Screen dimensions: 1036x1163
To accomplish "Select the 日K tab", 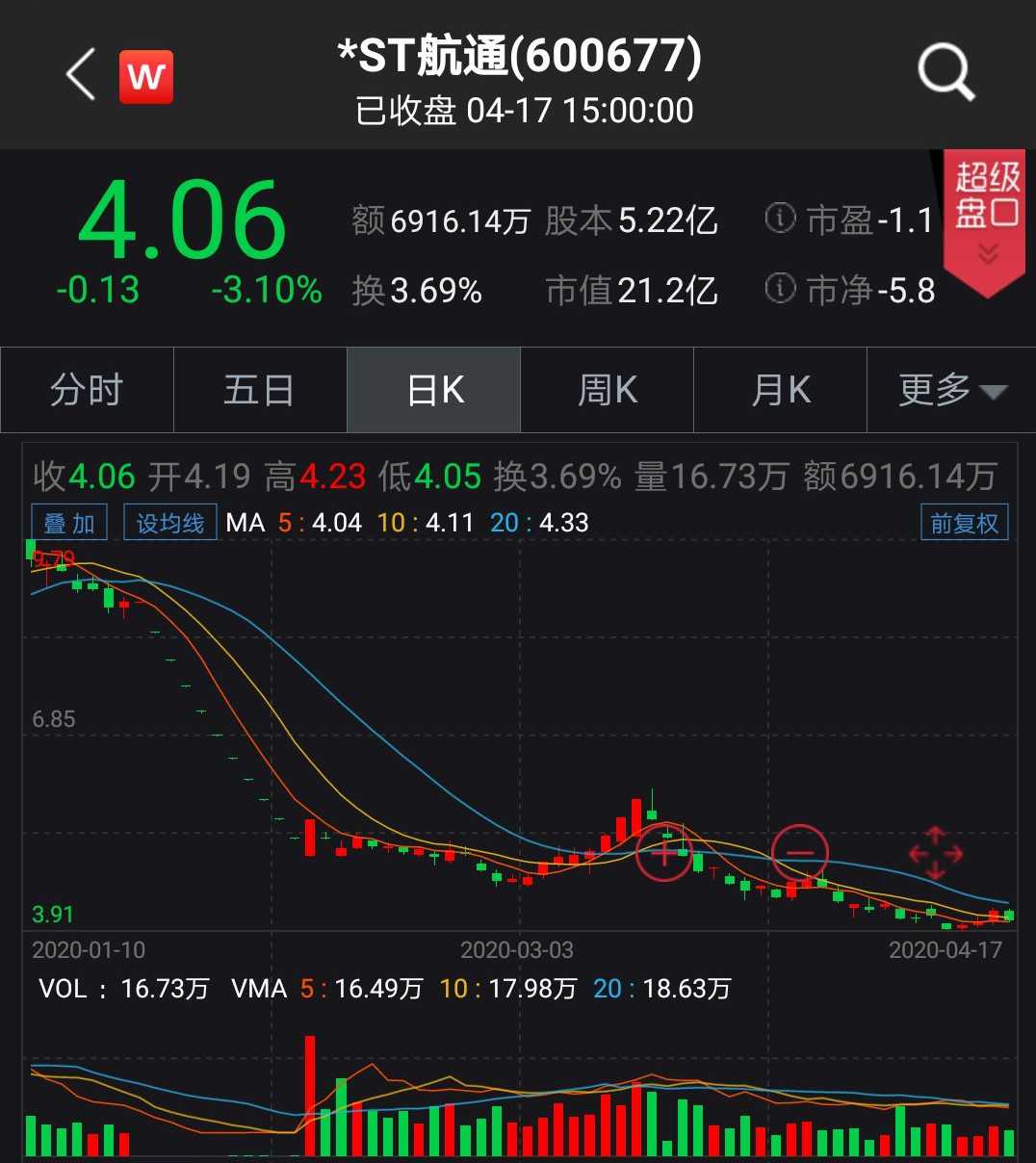I will (x=434, y=390).
